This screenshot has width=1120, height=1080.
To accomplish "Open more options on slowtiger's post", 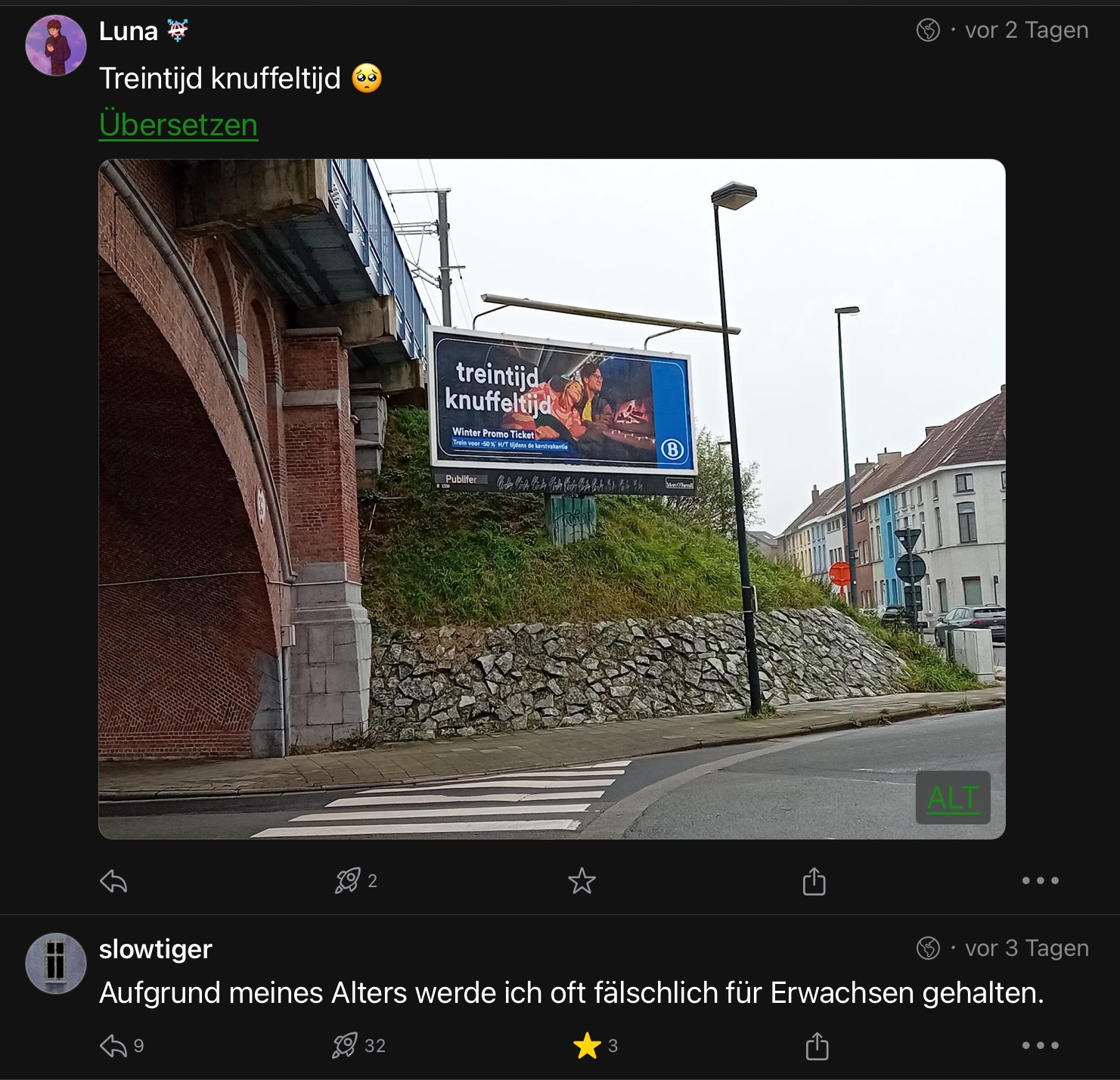I will [1040, 1046].
